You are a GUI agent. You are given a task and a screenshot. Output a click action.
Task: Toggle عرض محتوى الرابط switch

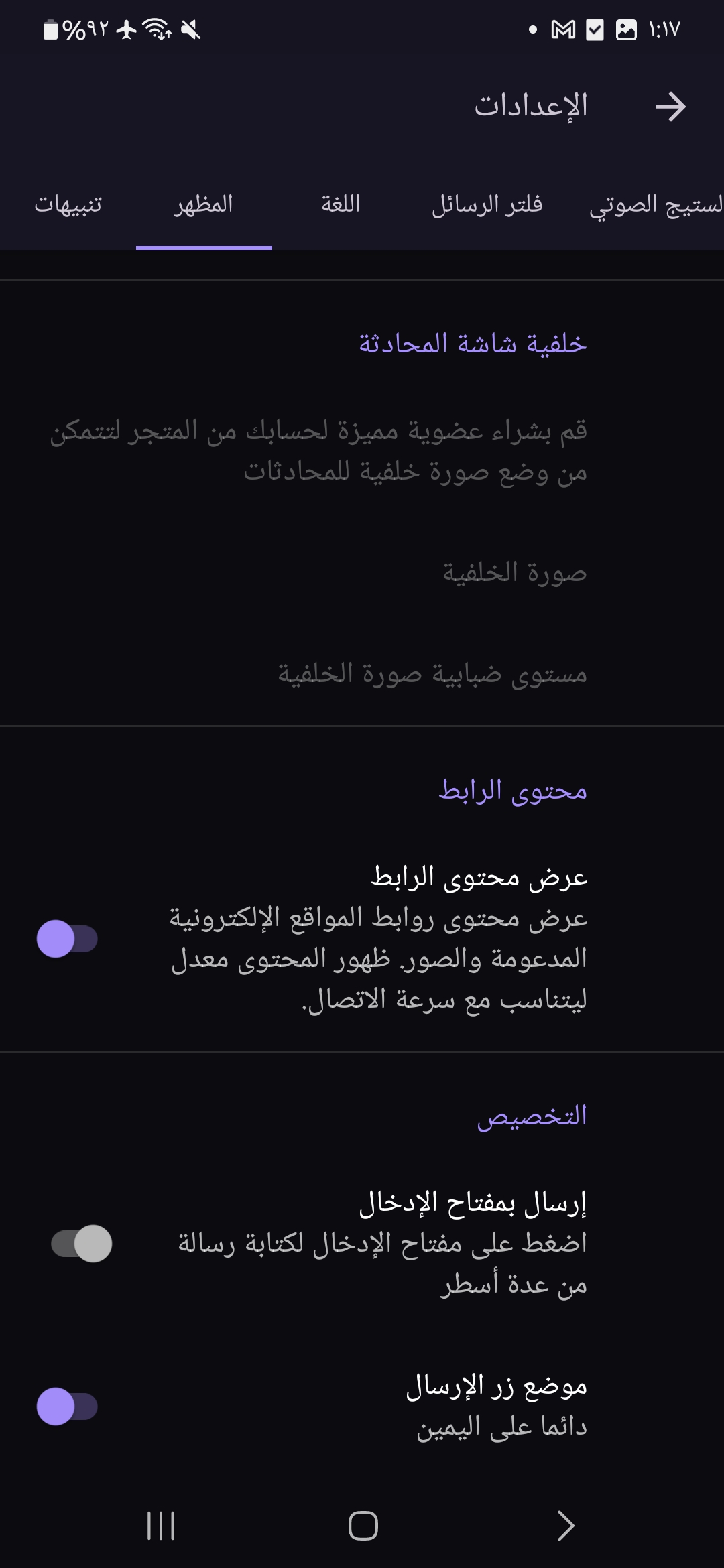click(67, 939)
